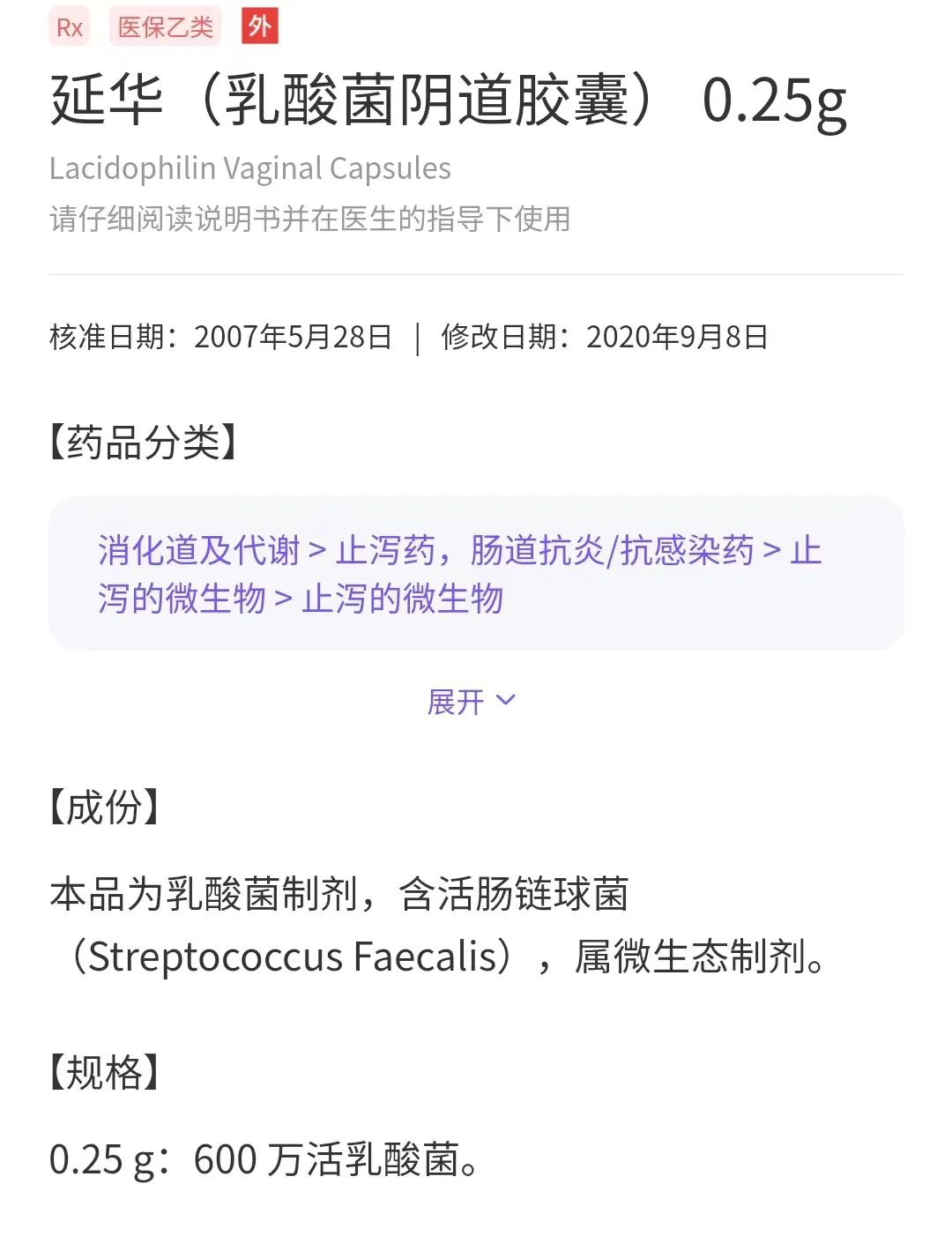Select the 医保乙类 insurance badge
This screenshot has height=1251, width=952.
pyautogui.click(x=165, y=26)
